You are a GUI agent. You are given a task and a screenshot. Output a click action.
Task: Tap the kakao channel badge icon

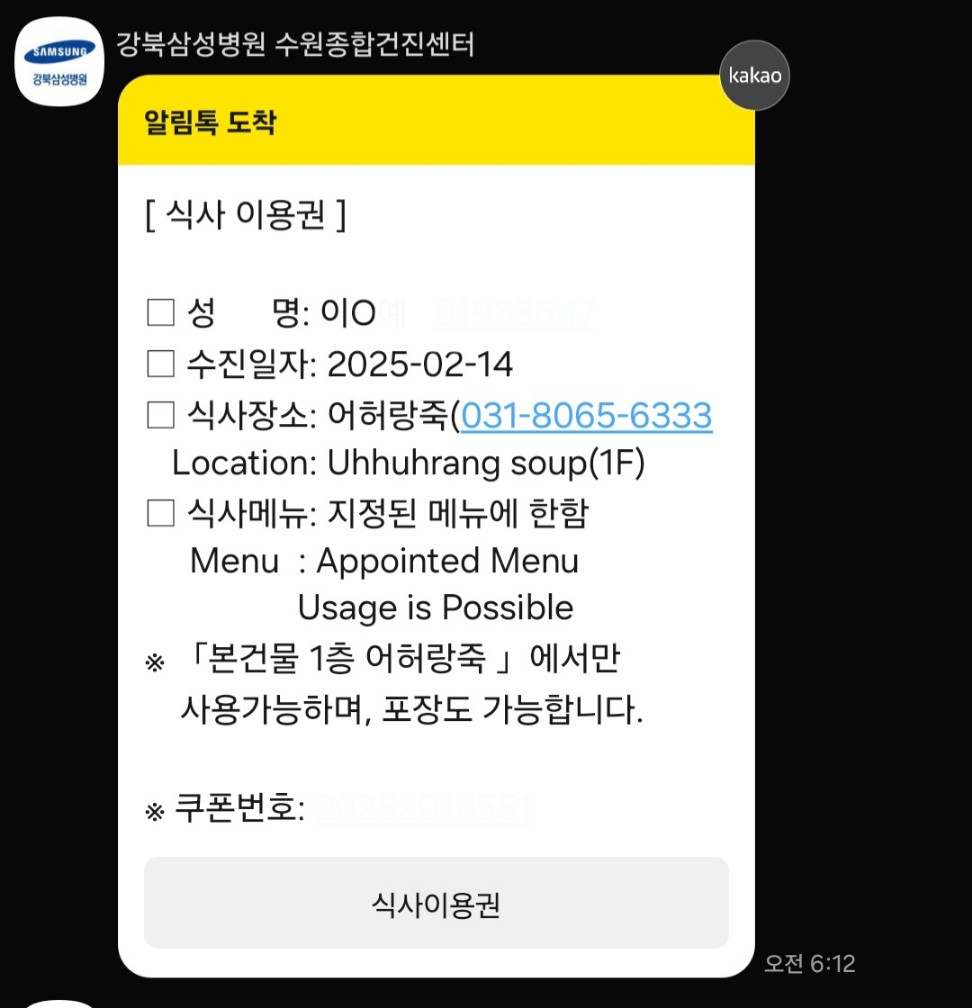[x=755, y=75]
